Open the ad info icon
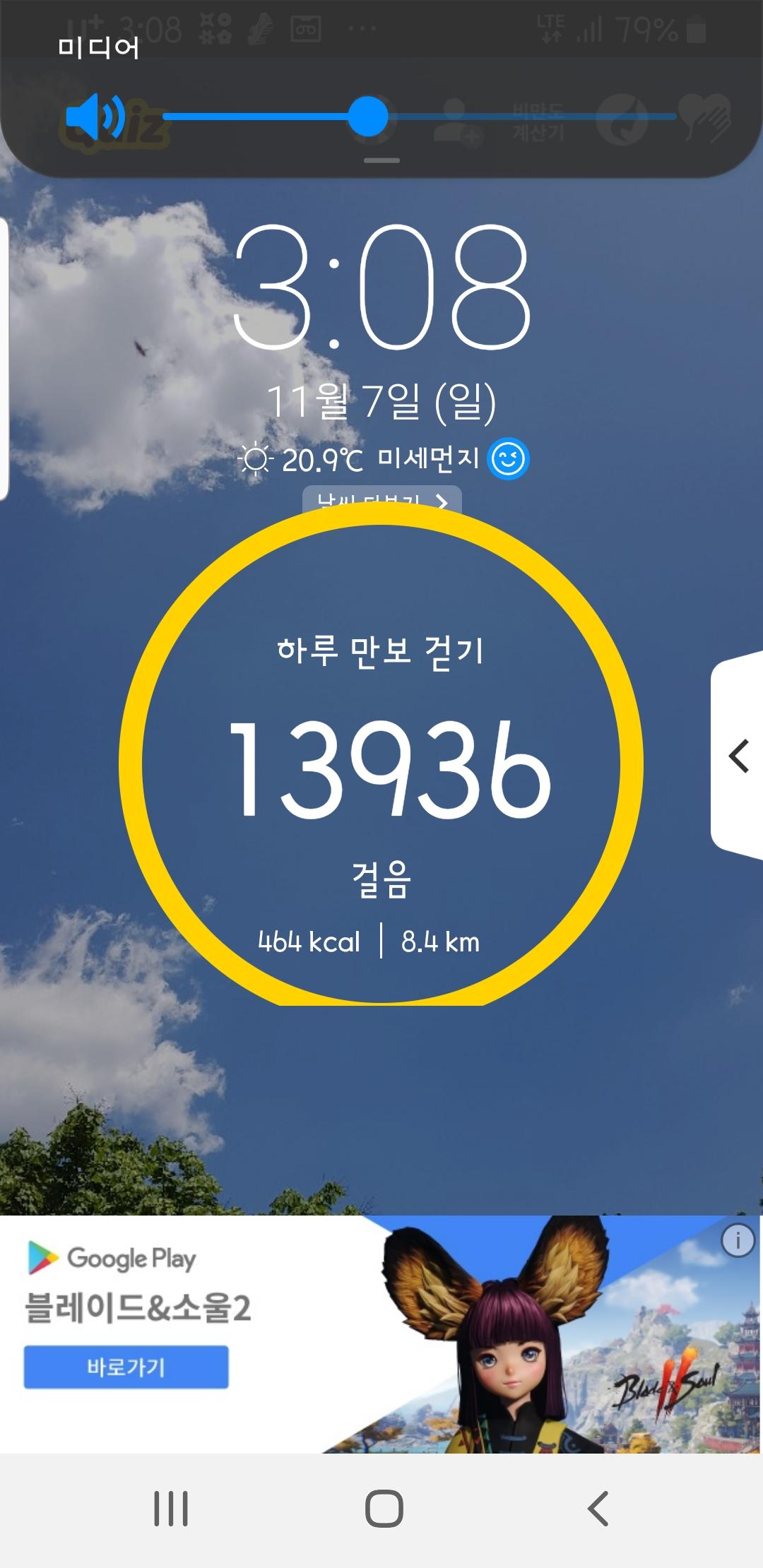The image size is (763, 1568). point(738,1240)
